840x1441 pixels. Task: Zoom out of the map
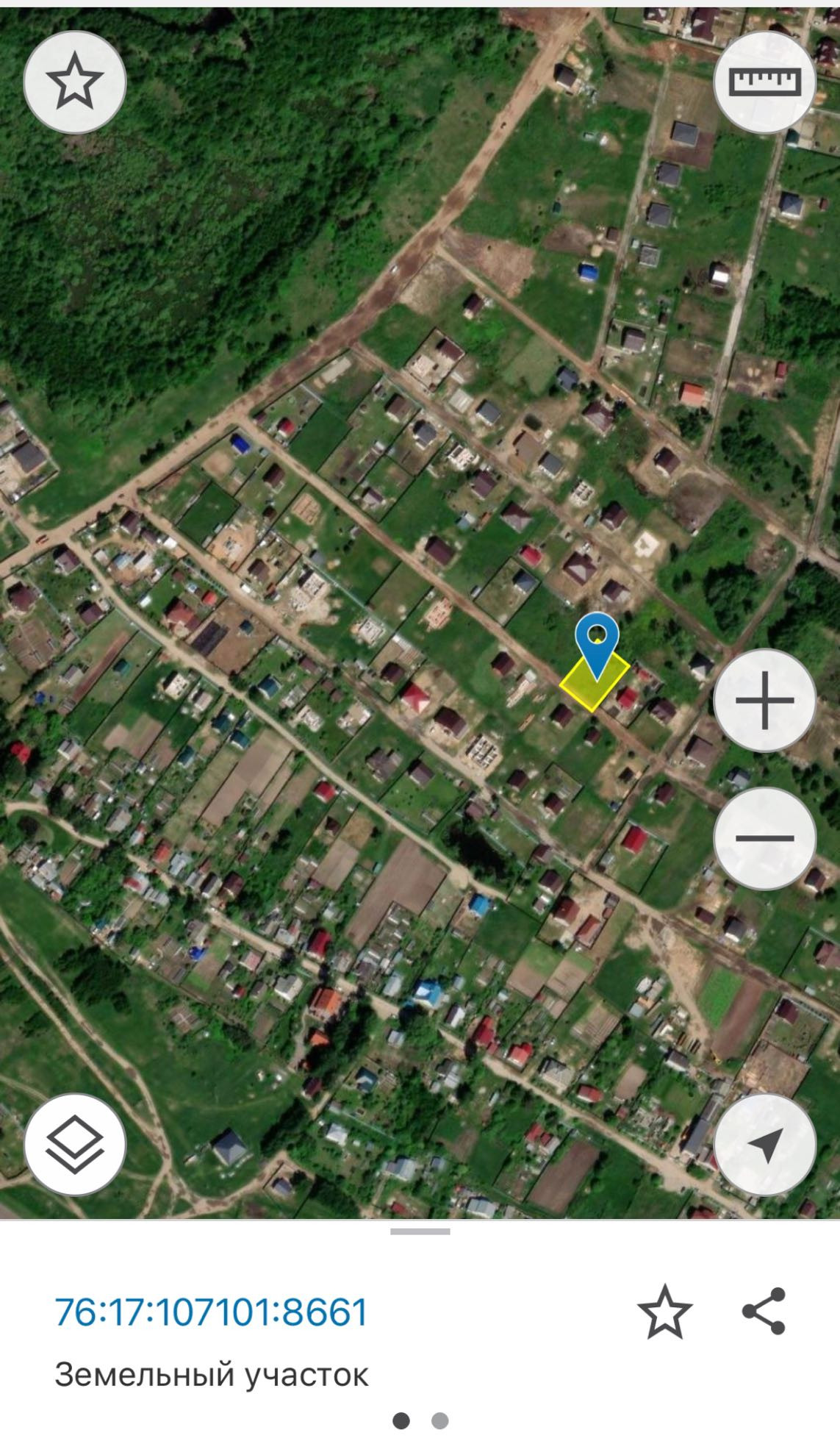pyautogui.click(x=764, y=837)
